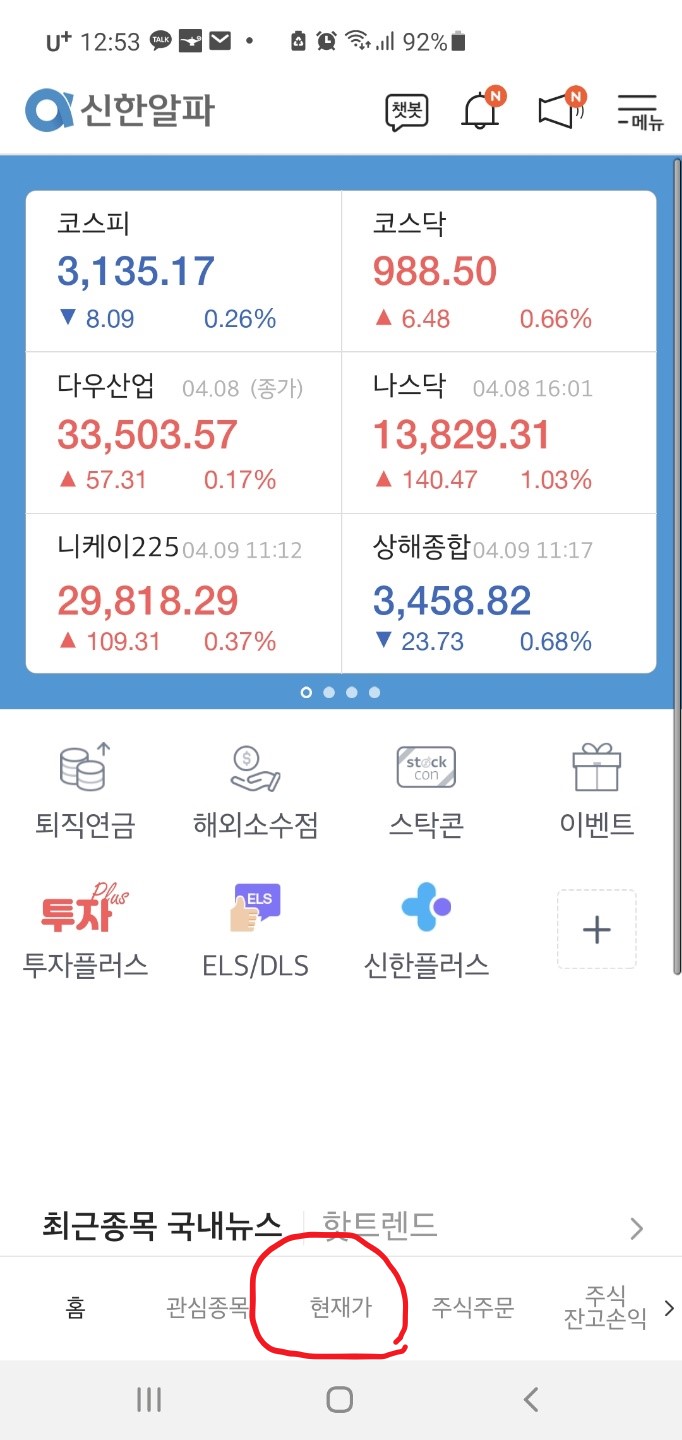Switch to the 핫트렌드 tab

click(379, 1223)
